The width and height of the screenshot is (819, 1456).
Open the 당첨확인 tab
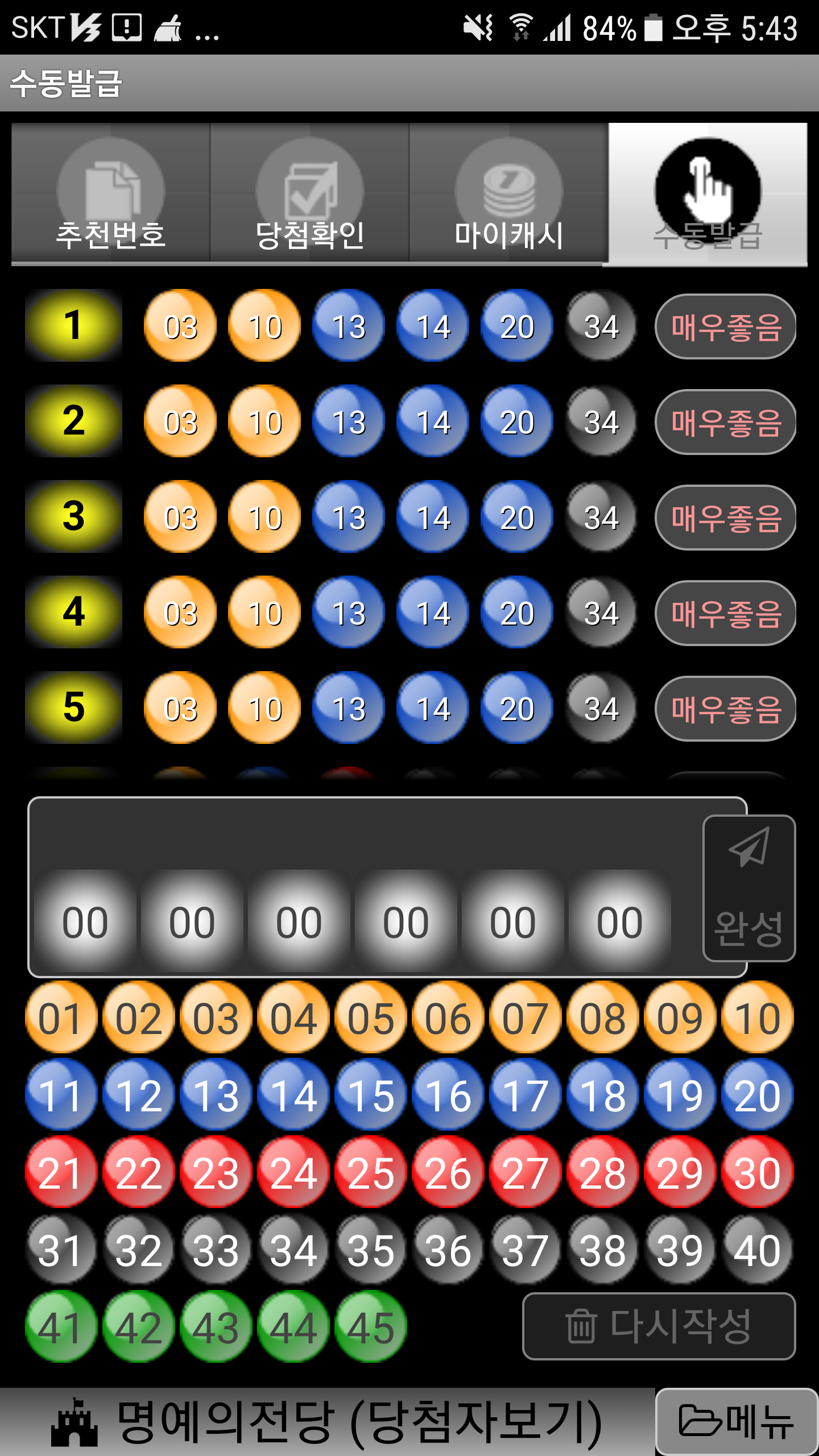point(310,193)
